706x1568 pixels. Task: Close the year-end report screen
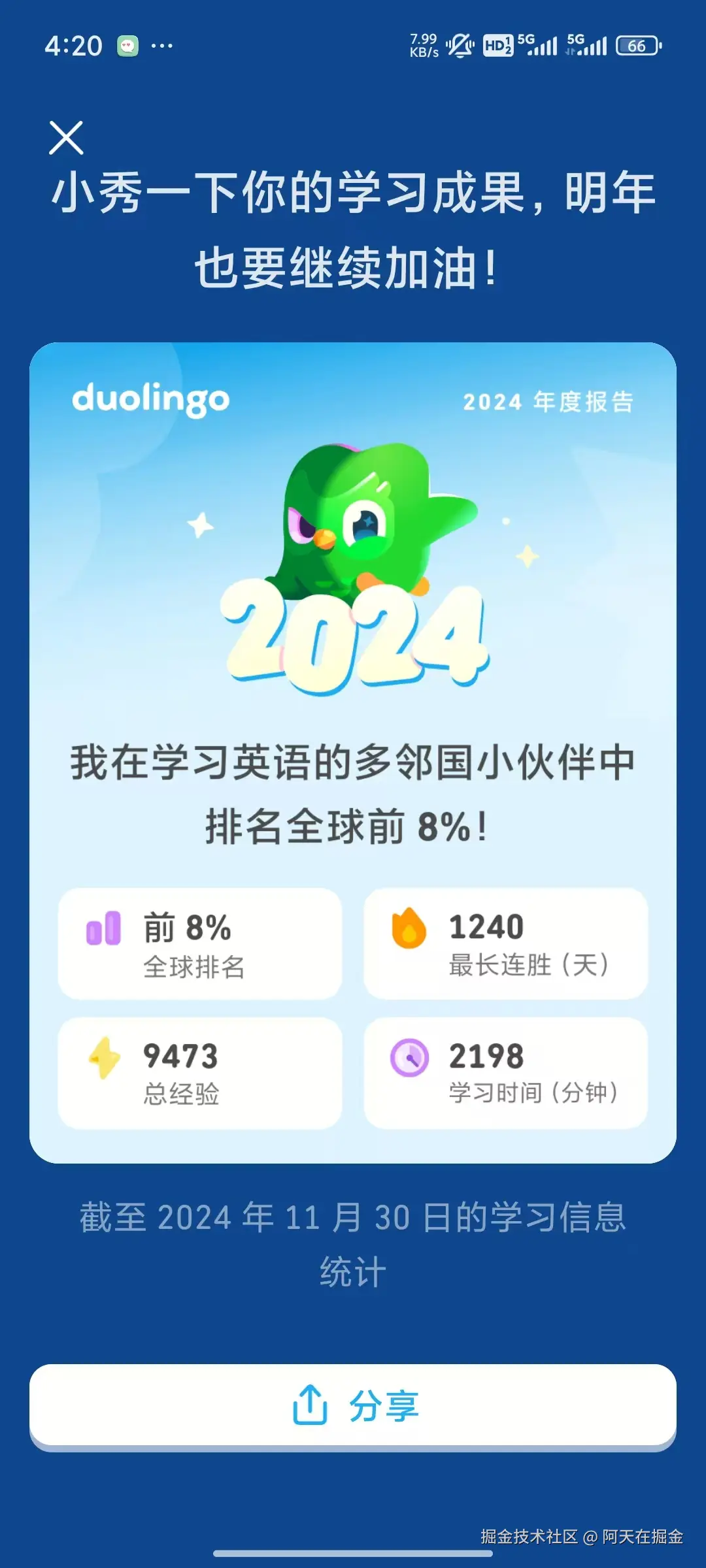coord(65,139)
